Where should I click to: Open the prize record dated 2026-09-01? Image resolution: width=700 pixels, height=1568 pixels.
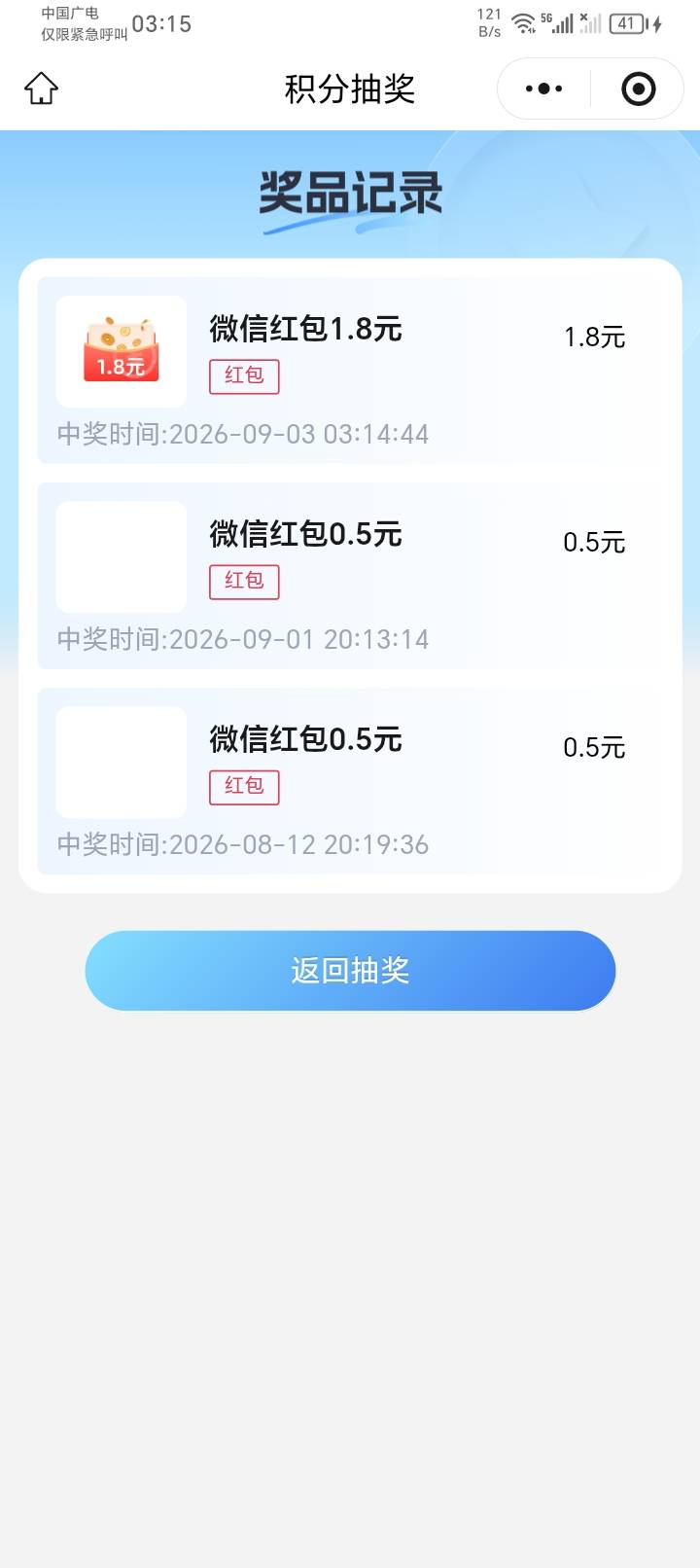(350, 575)
